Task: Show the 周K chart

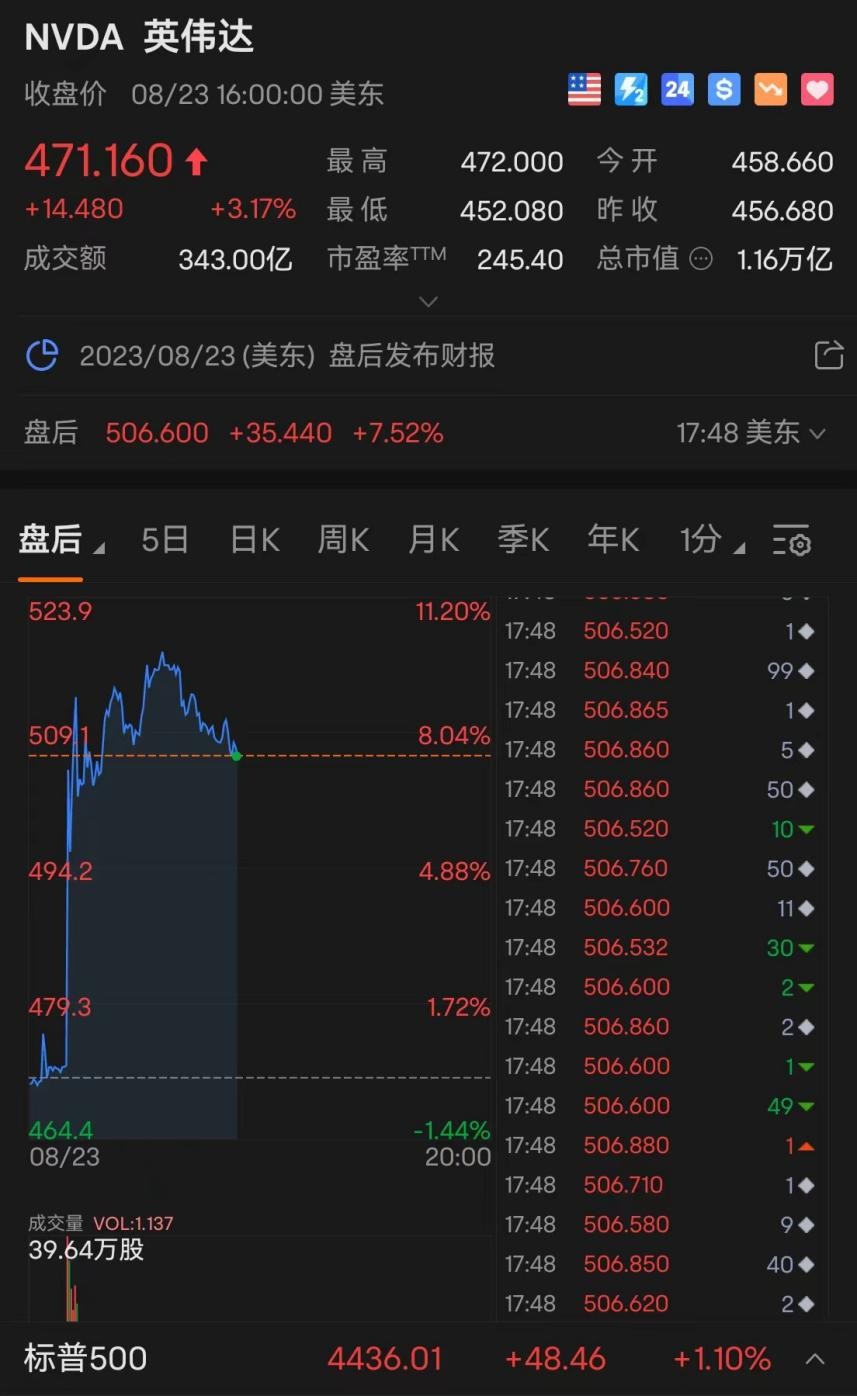Action: tap(343, 540)
